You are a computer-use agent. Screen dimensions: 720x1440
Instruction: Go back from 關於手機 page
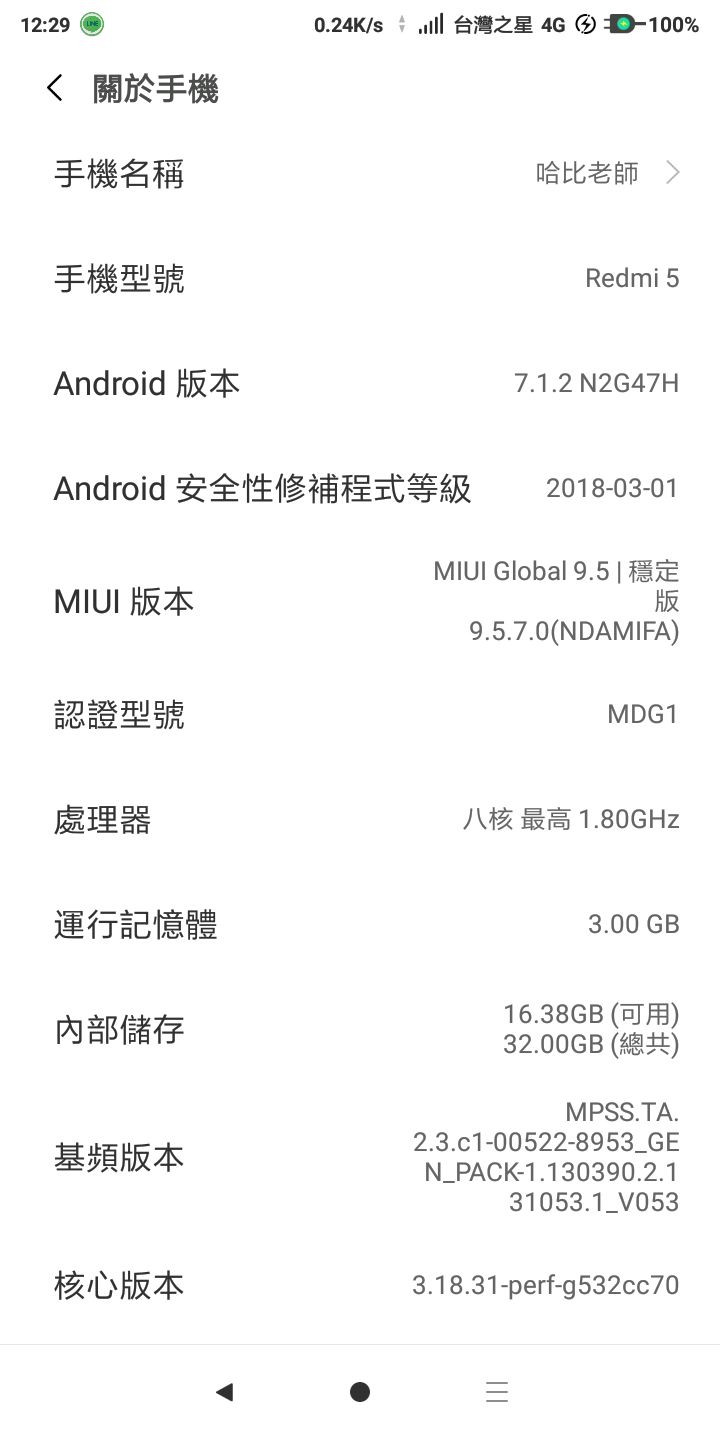55,88
